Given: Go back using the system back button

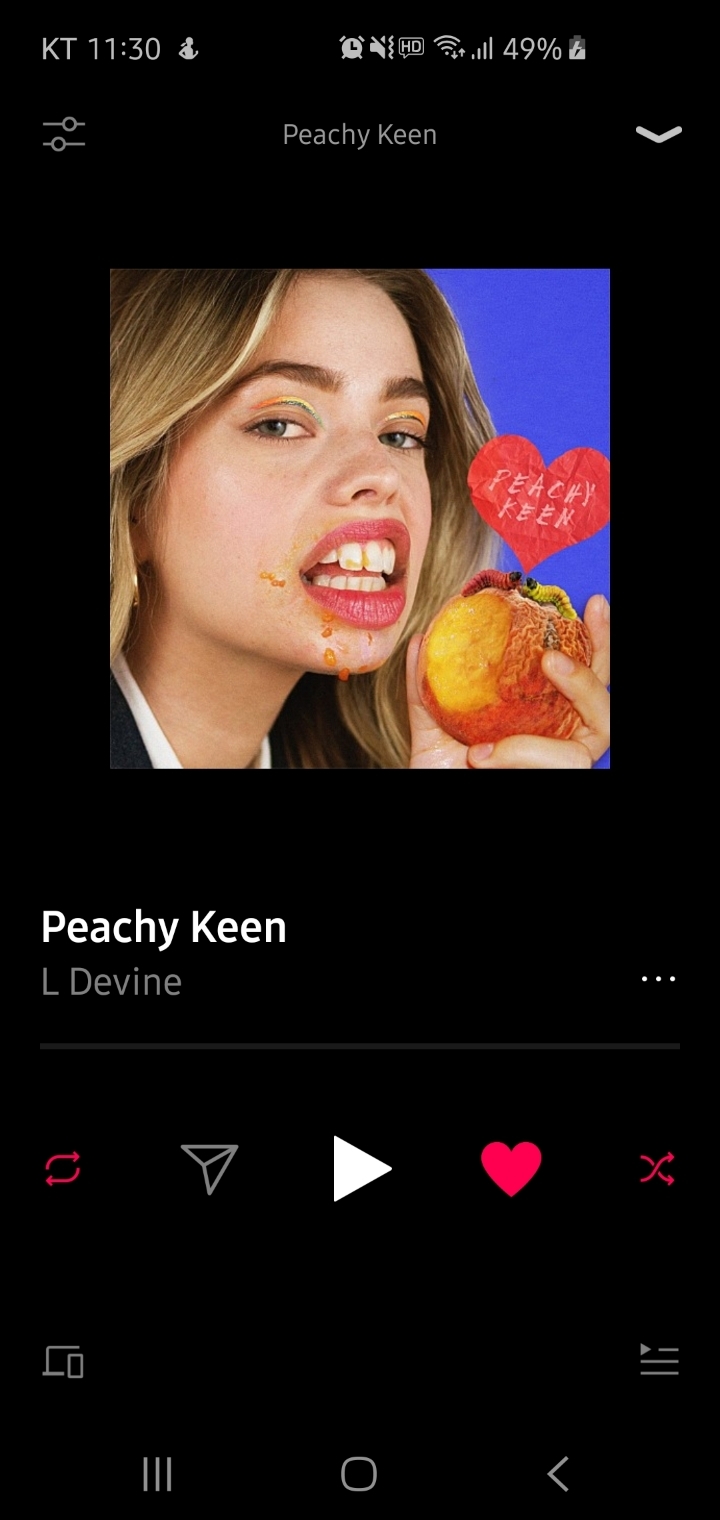Looking at the screenshot, I should (x=558, y=1474).
